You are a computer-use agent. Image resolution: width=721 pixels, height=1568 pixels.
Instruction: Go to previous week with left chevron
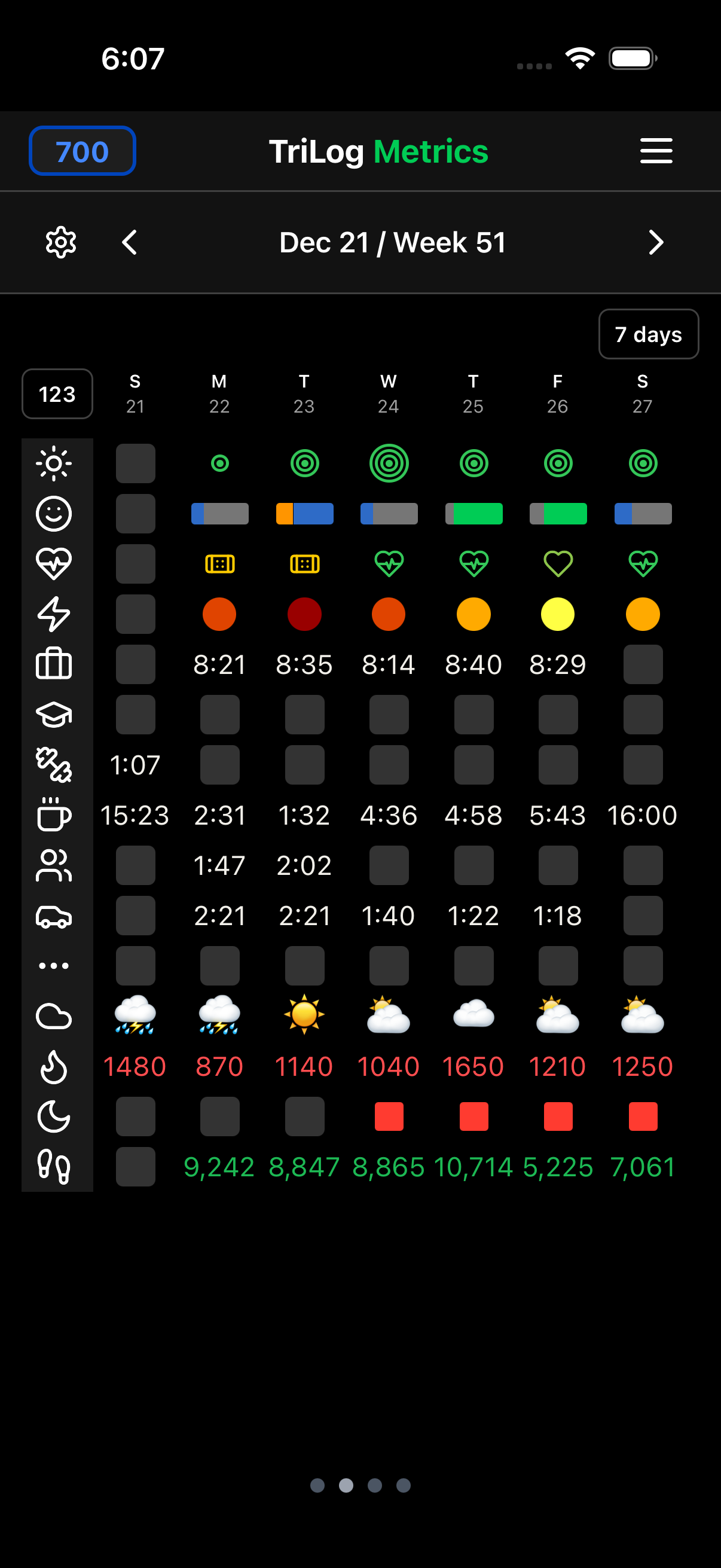[129, 242]
